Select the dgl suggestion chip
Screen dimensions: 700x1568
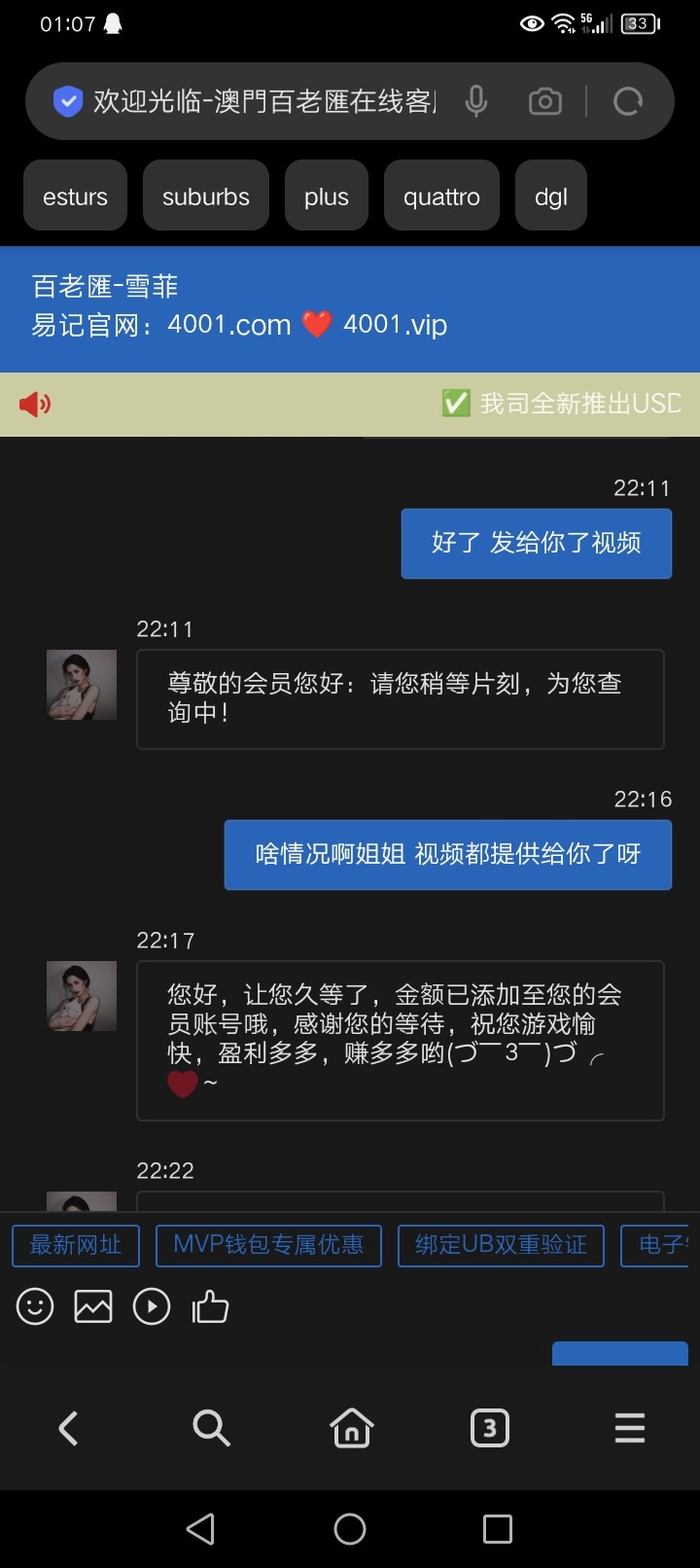tap(550, 196)
